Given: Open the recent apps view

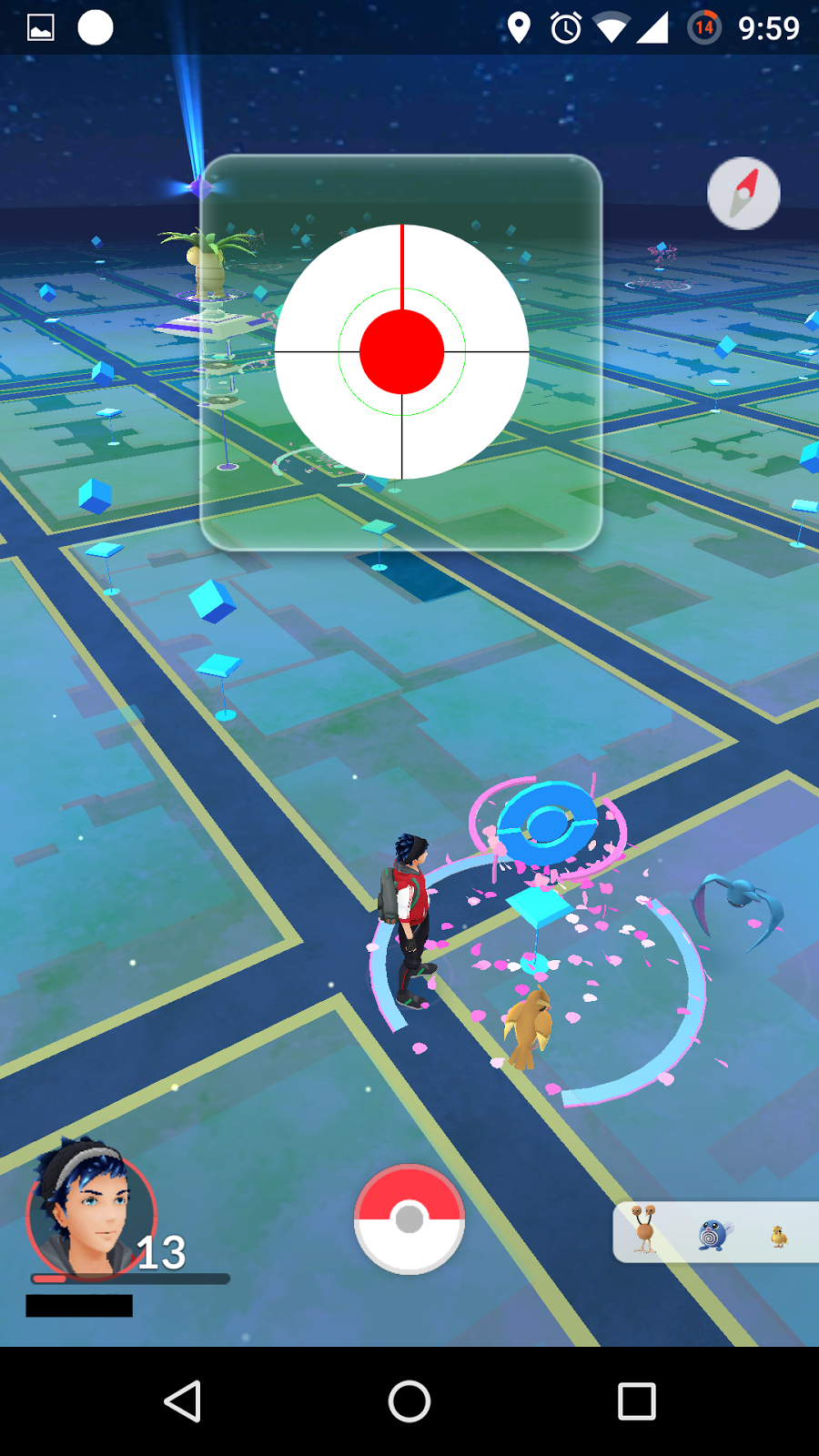Looking at the screenshot, I should tap(636, 1401).
